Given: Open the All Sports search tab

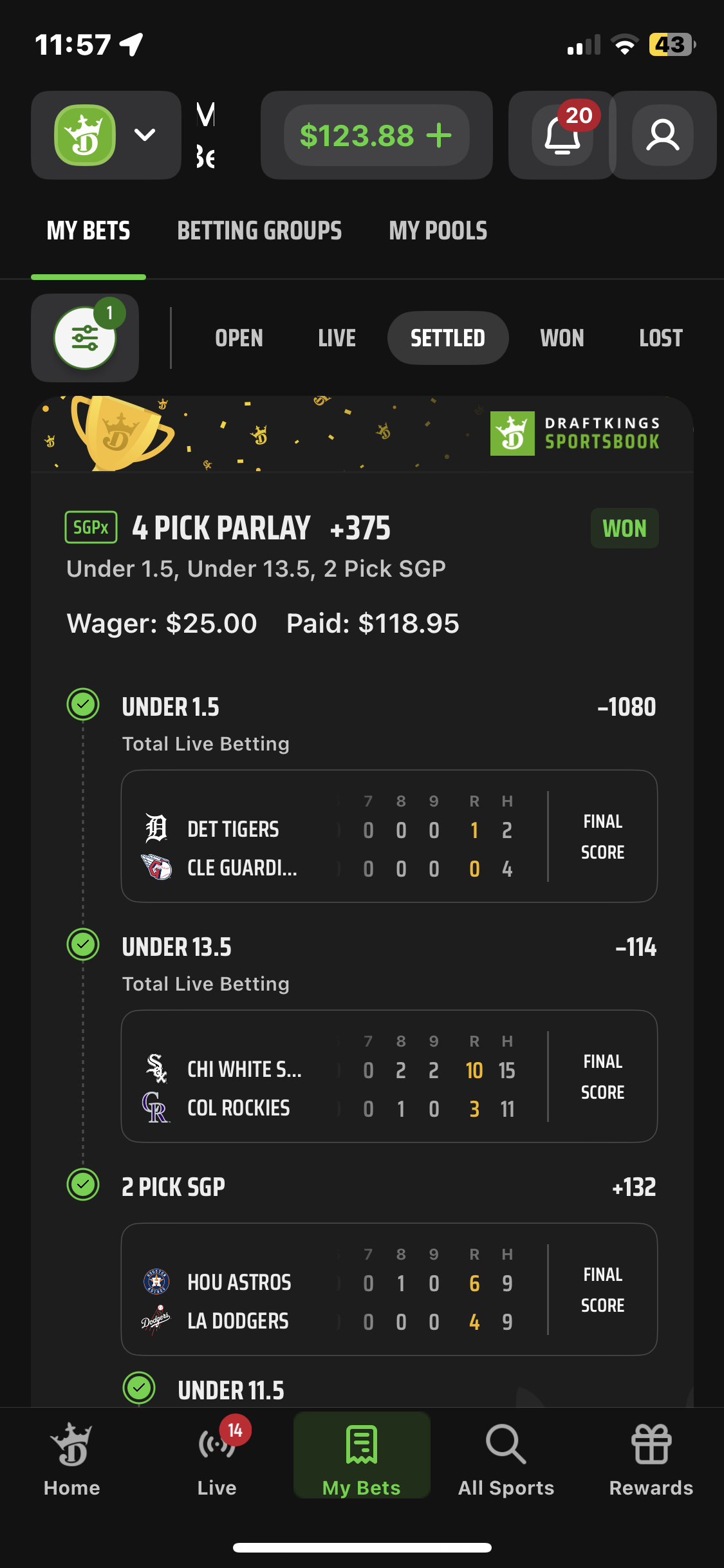Looking at the screenshot, I should (506, 1458).
